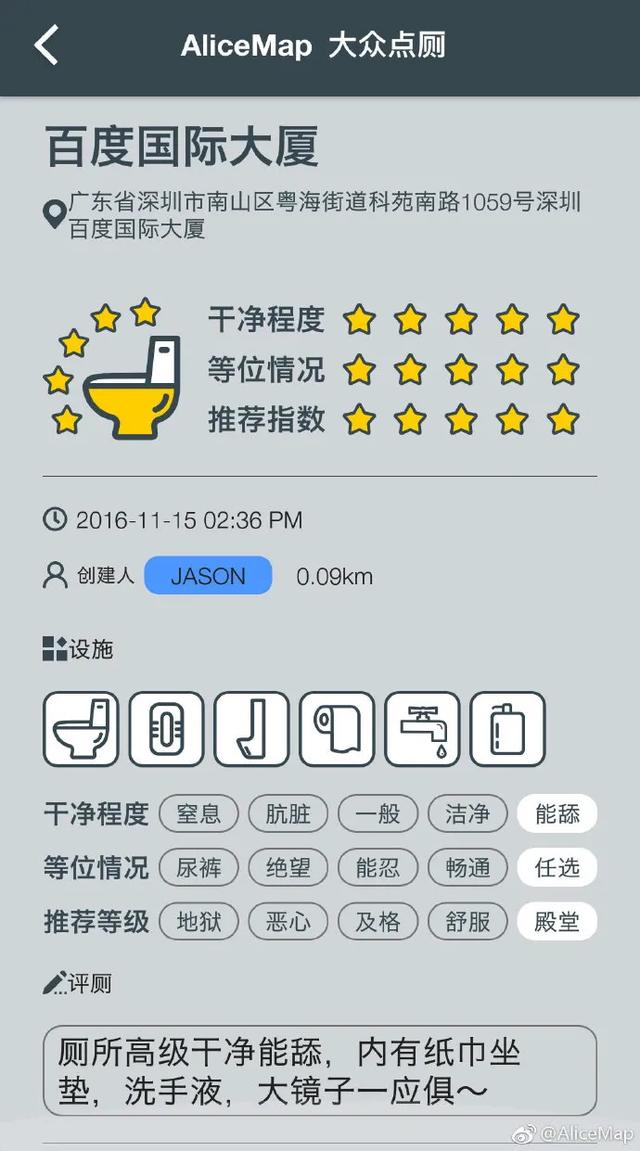Choose the 畅通 waiting status chip
This screenshot has height=1151, width=640.
[x=468, y=868]
